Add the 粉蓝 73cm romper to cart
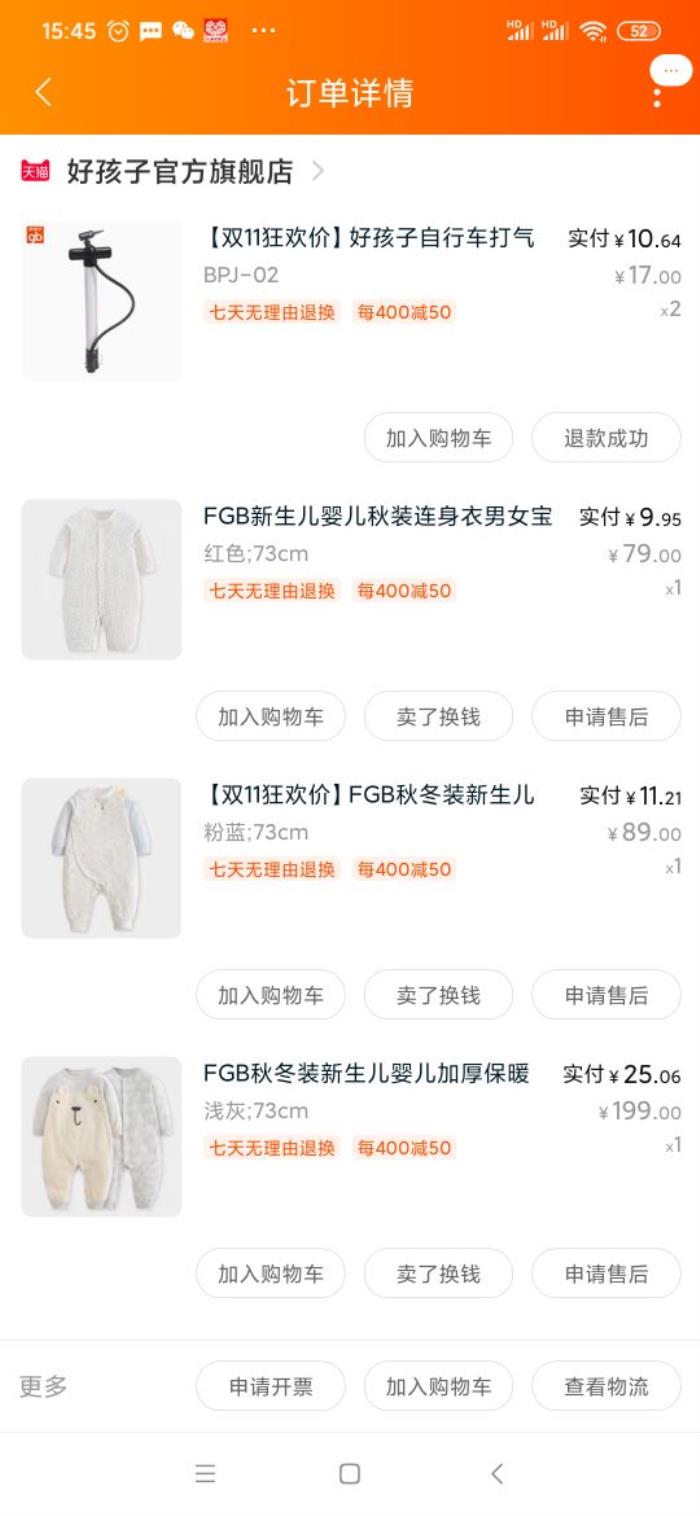This screenshot has width=700, height=1516. (270, 995)
